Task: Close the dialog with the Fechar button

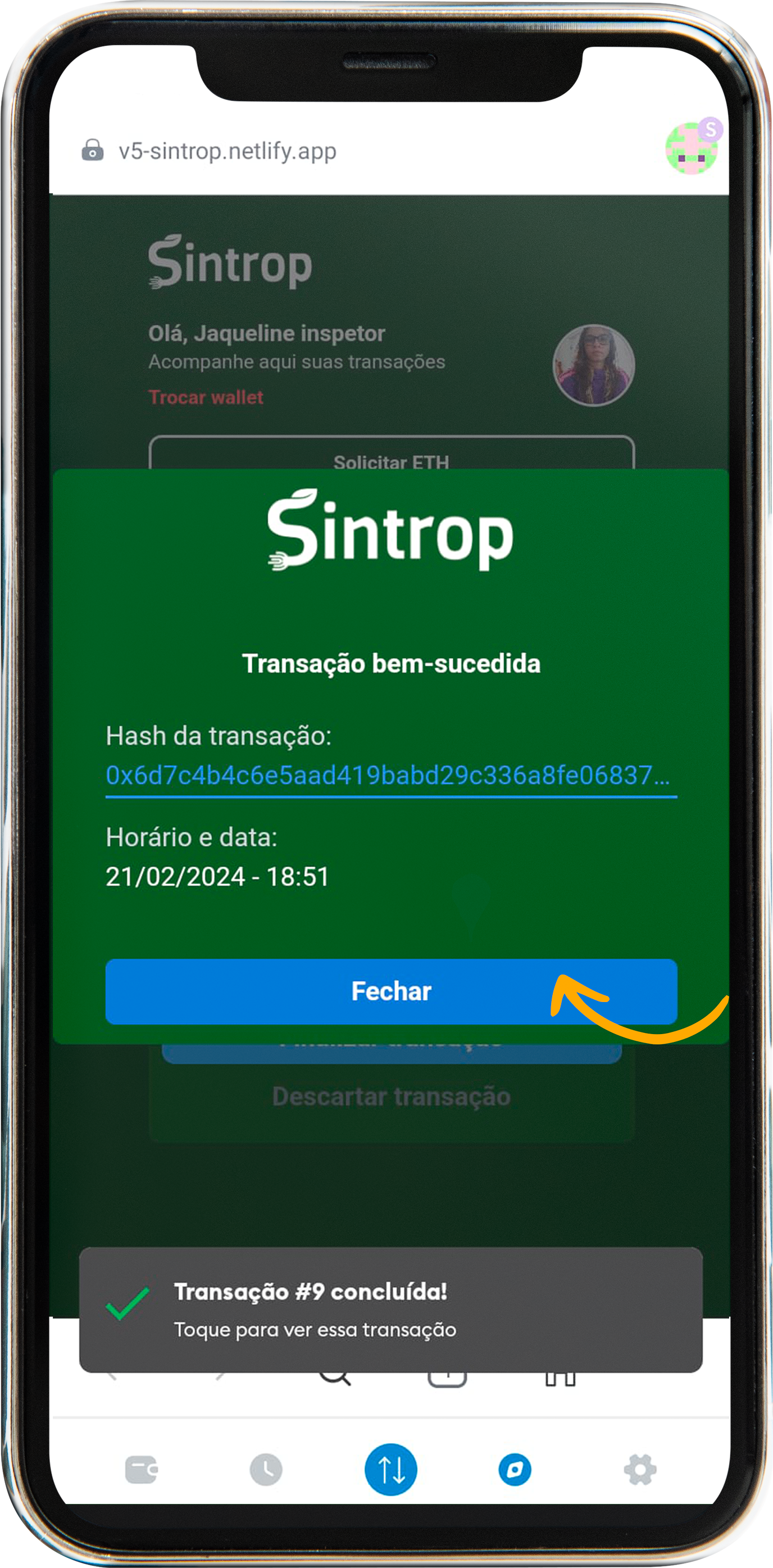Action: [x=391, y=991]
